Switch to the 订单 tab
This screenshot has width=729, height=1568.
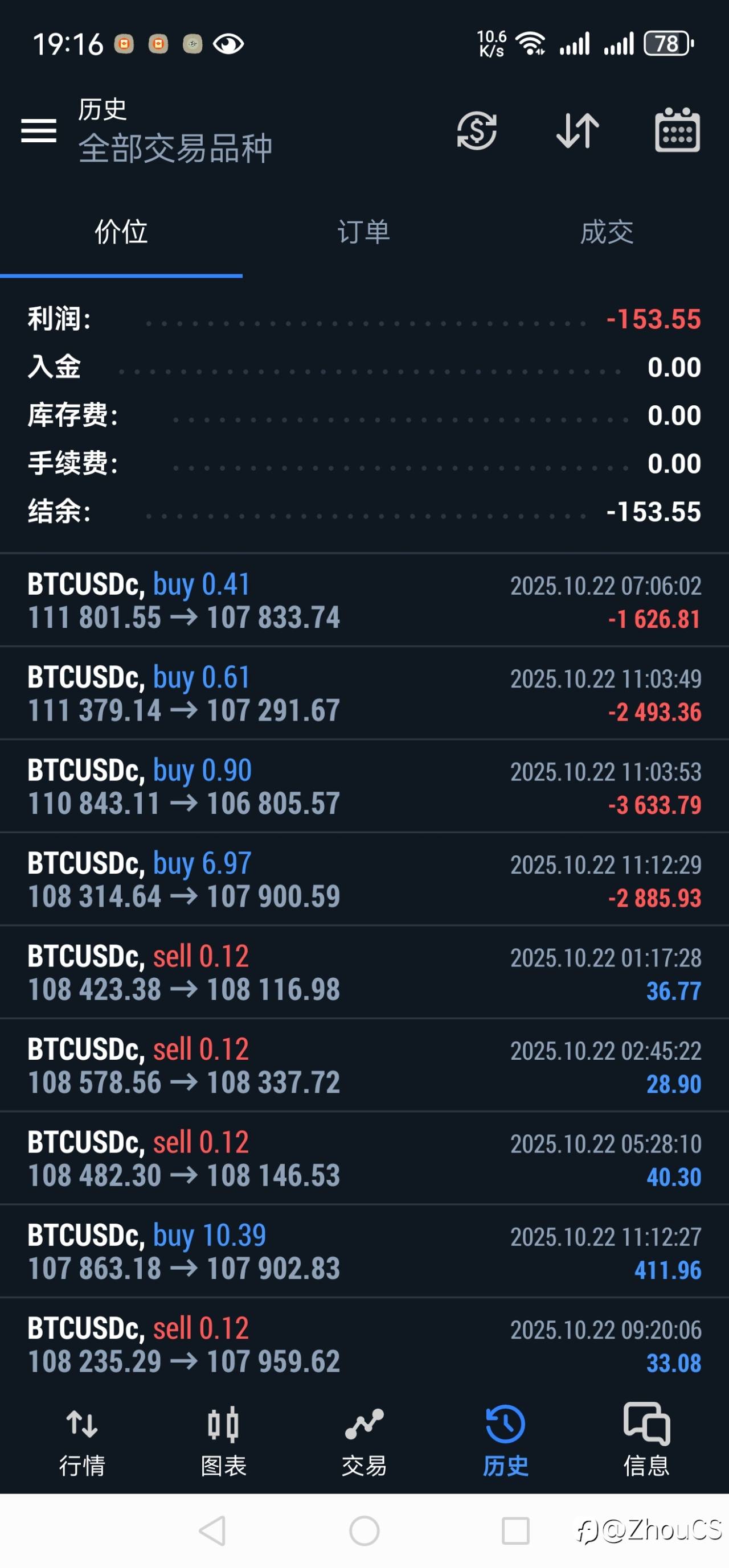click(x=363, y=233)
